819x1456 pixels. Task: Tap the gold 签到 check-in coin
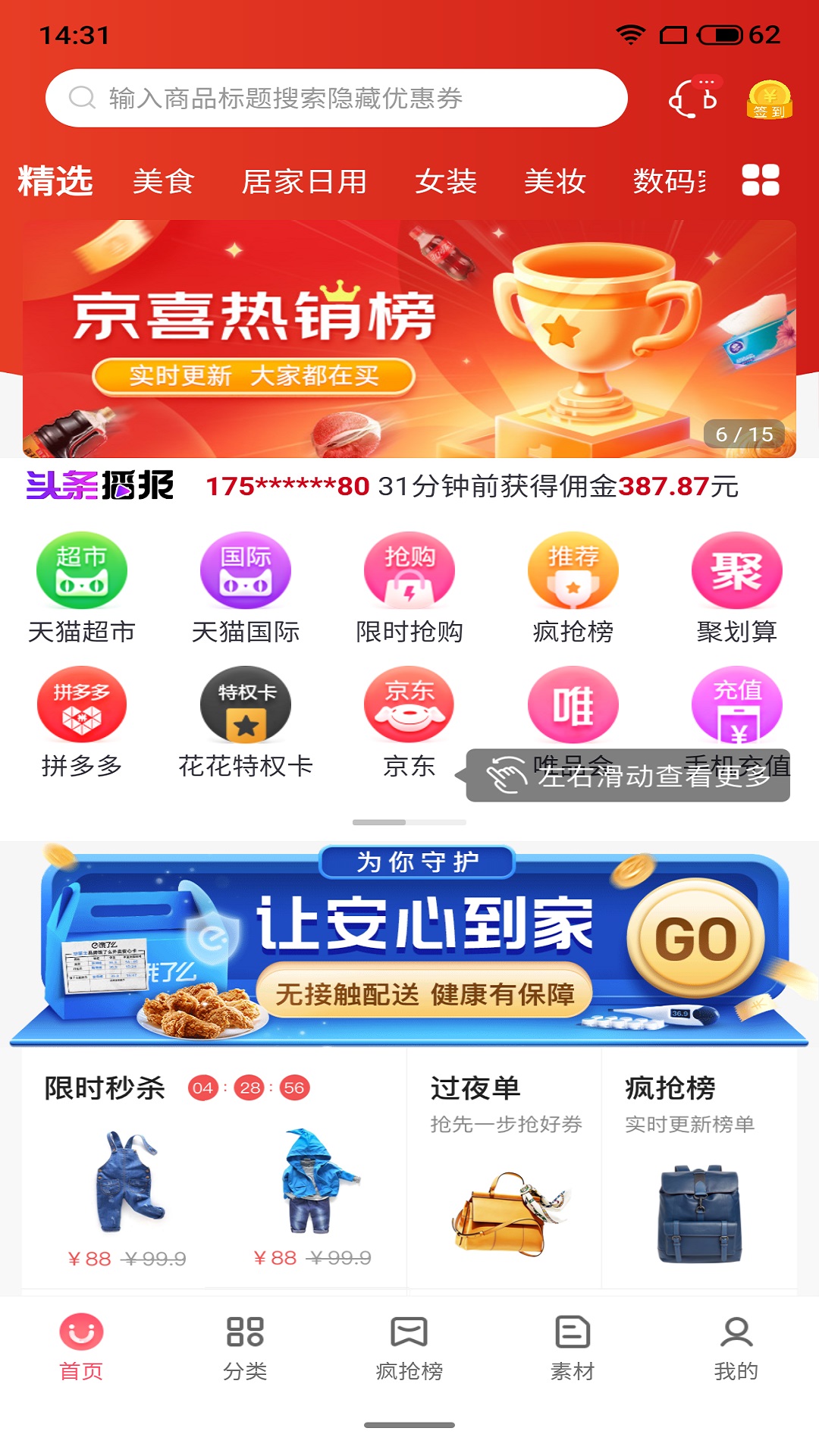(x=770, y=99)
